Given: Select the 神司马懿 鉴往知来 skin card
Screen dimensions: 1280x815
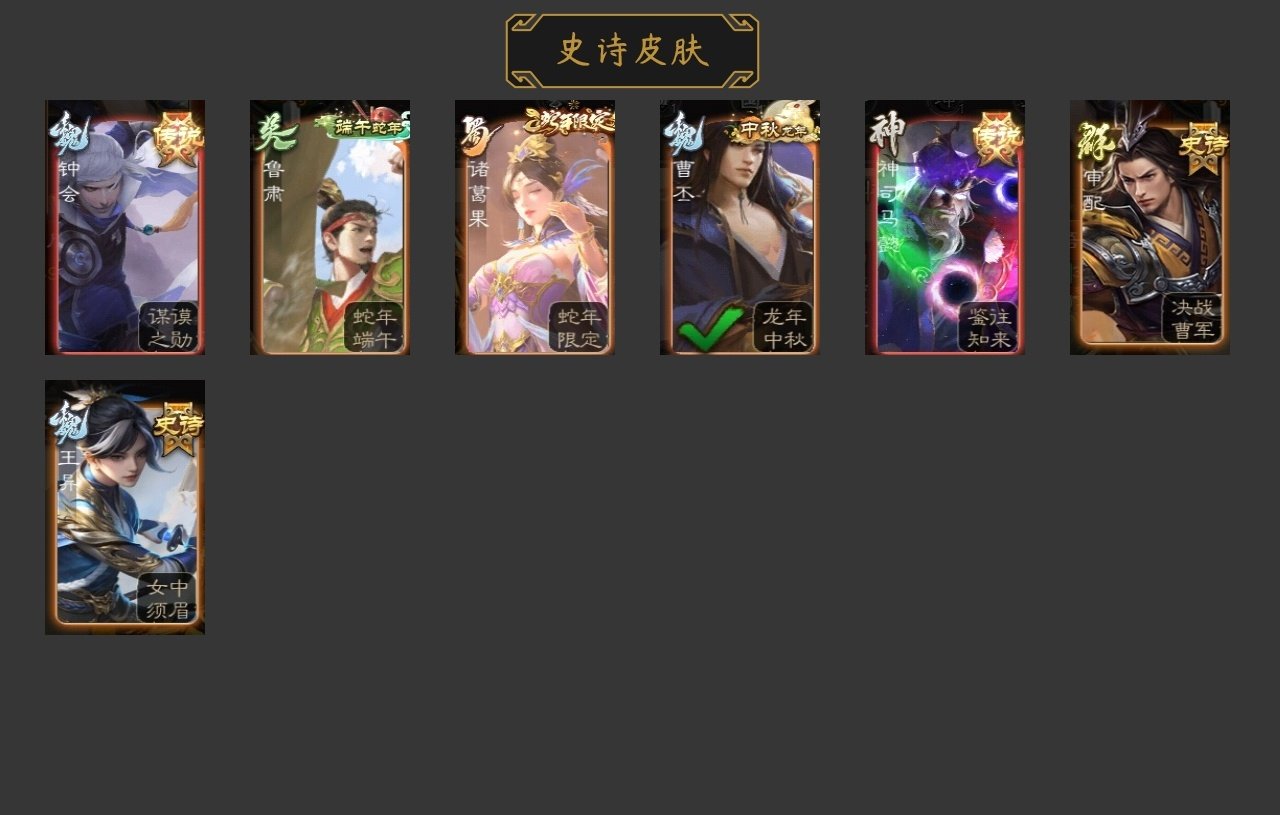Looking at the screenshot, I should click(945, 228).
